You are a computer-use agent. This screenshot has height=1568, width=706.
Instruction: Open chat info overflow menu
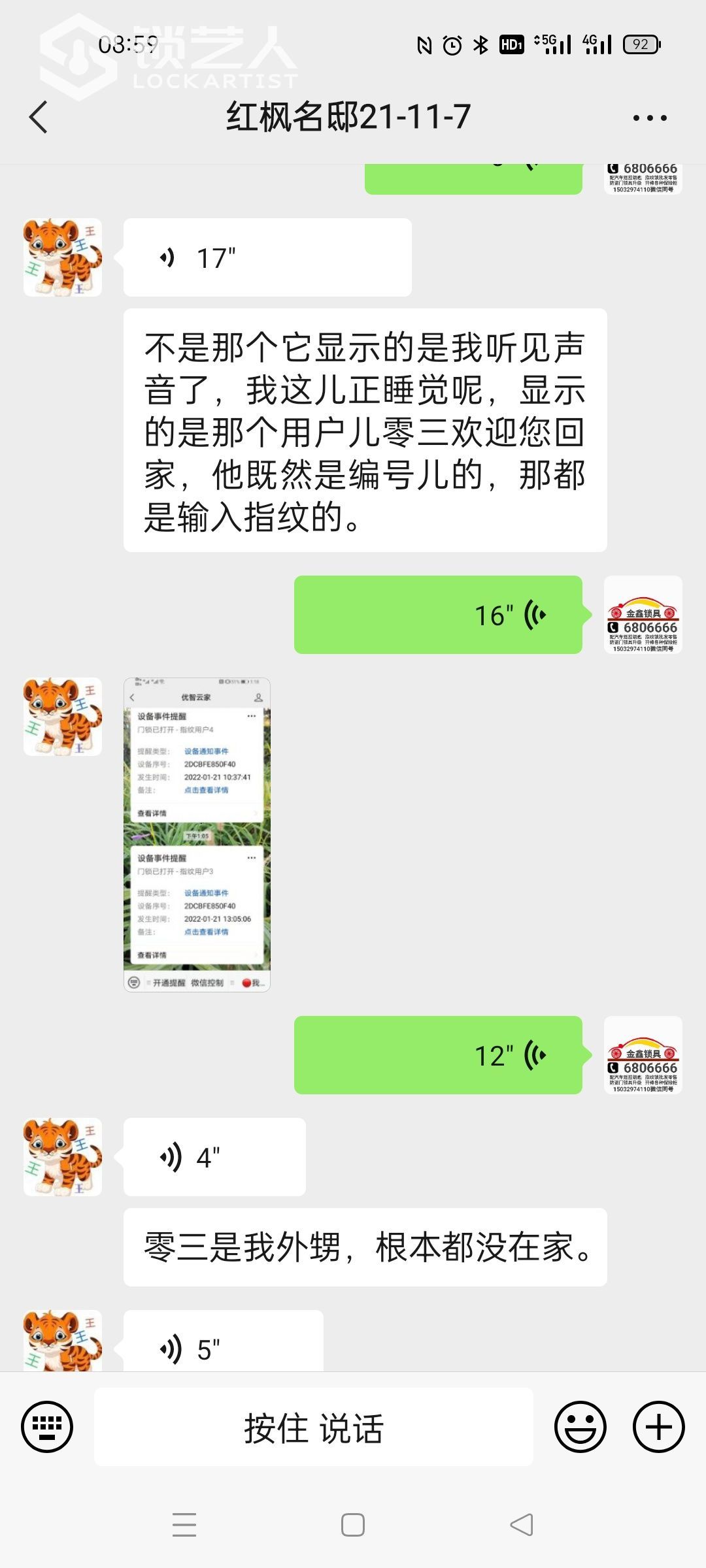click(650, 118)
